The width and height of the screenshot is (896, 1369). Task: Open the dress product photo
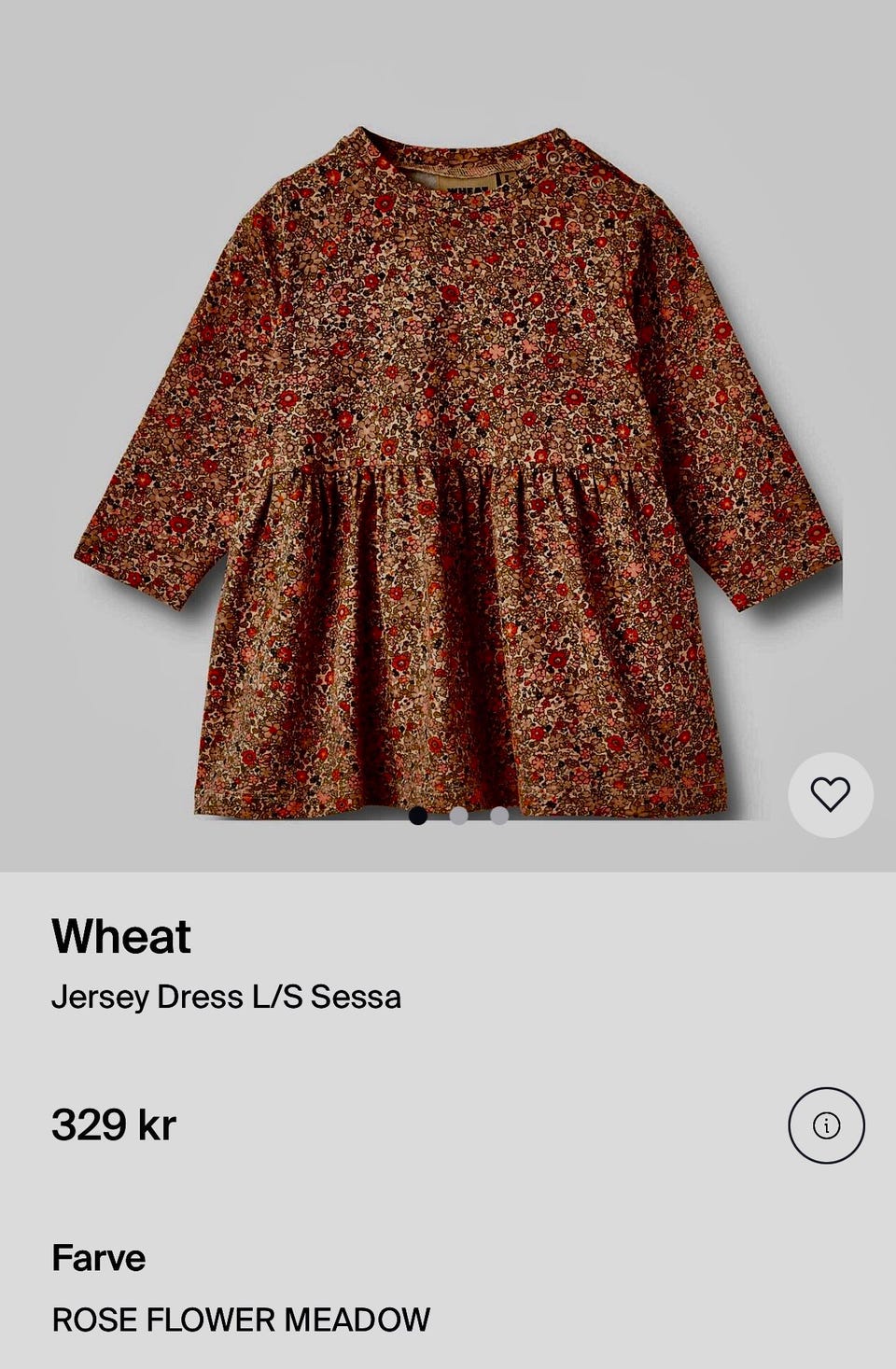pos(457,467)
